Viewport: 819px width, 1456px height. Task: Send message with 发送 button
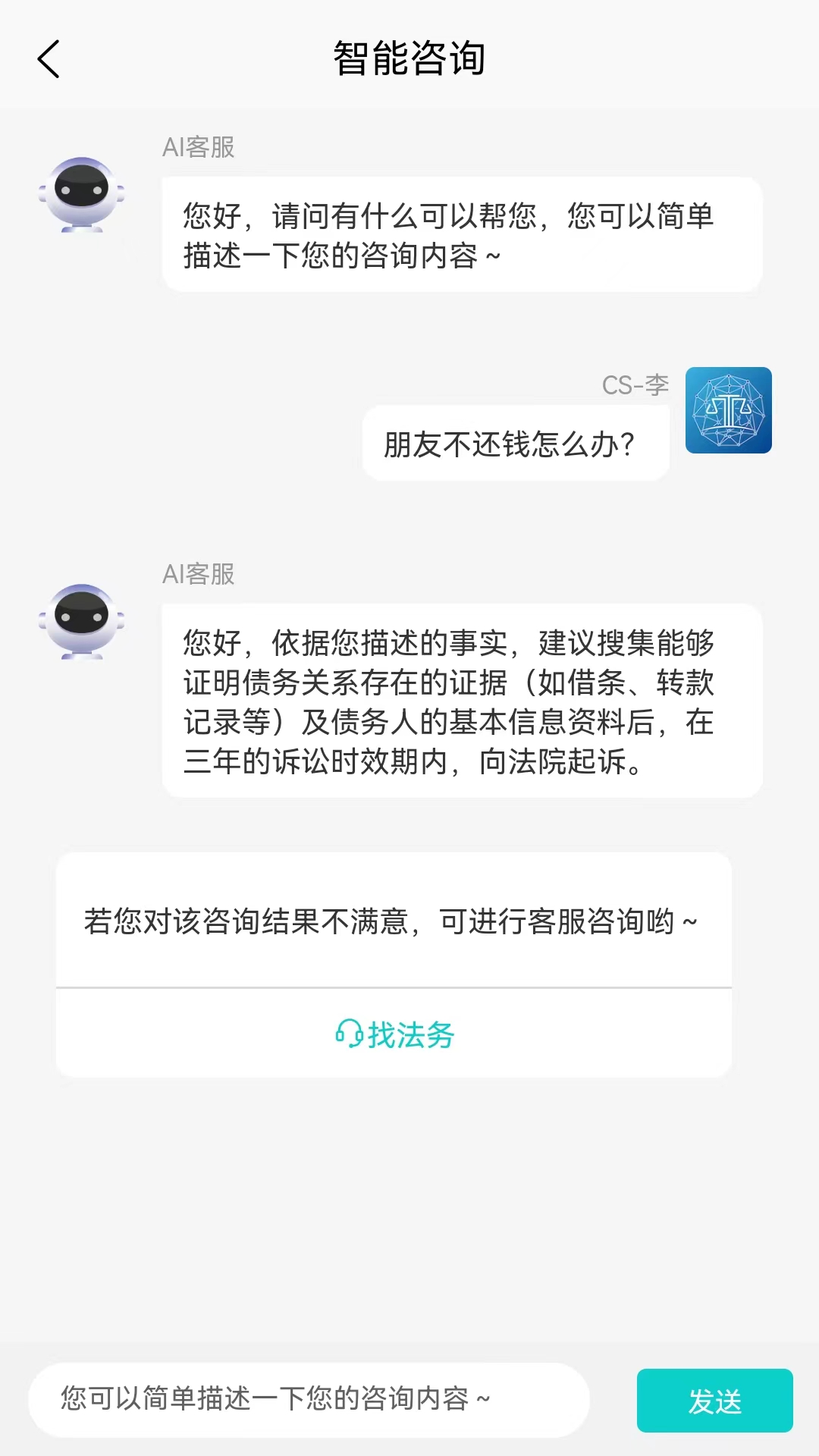(714, 1401)
